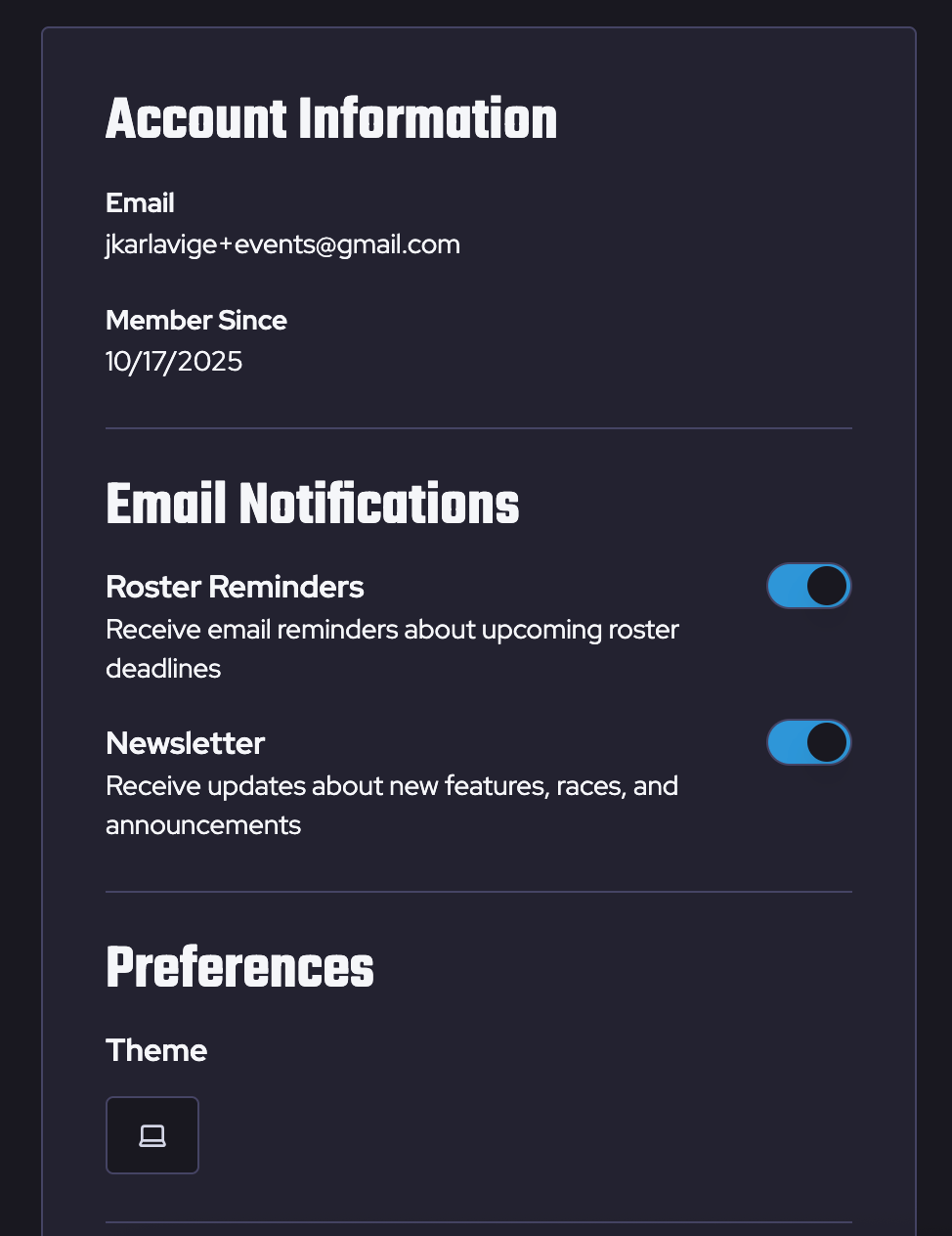
Task: Turn off Roster Reminders emails
Action: click(x=808, y=587)
